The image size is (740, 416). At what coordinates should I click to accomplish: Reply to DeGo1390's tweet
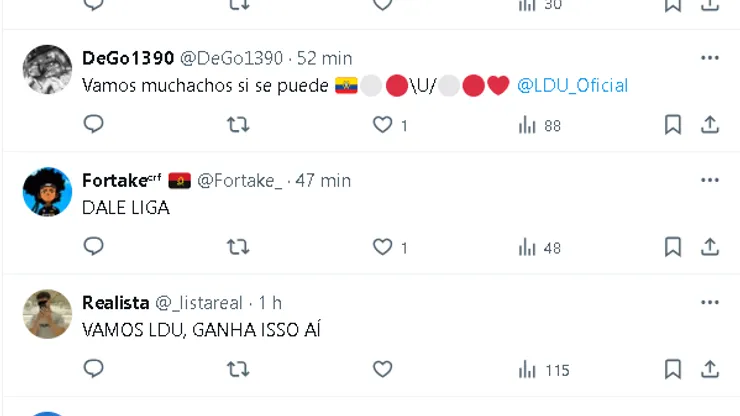tap(93, 124)
